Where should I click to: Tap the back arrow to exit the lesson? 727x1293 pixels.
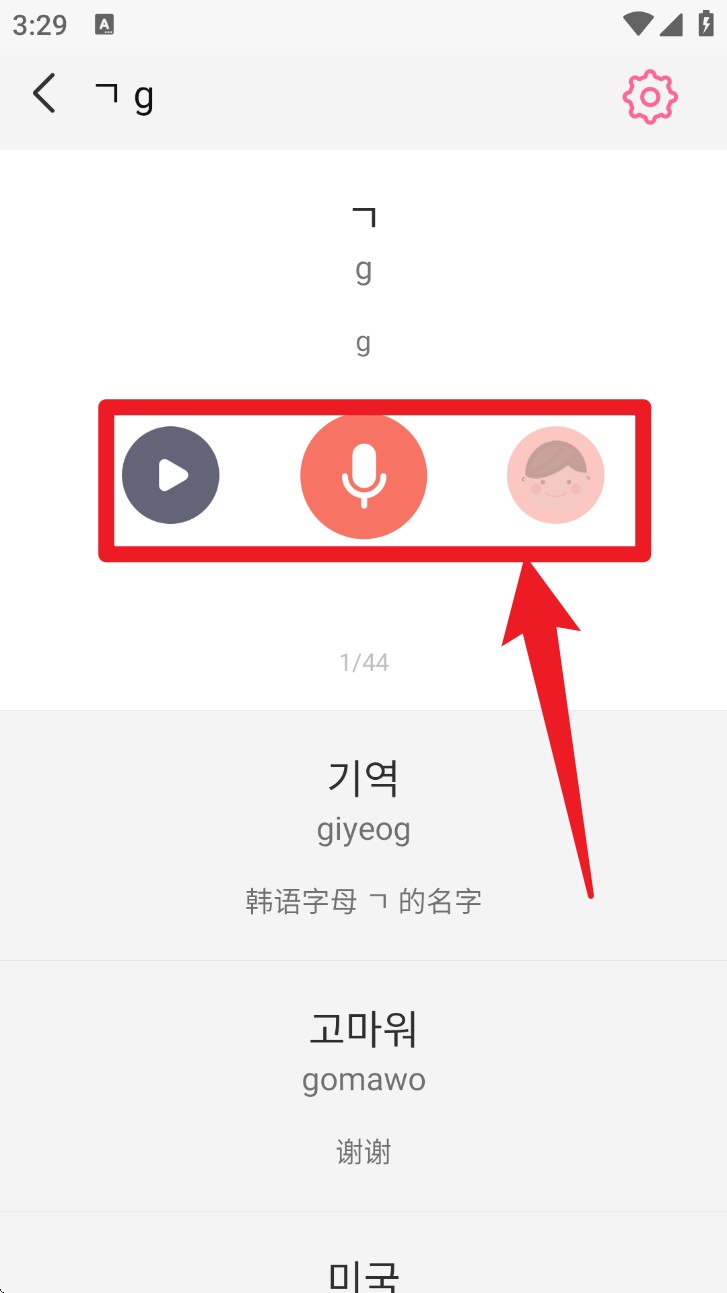(44, 93)
